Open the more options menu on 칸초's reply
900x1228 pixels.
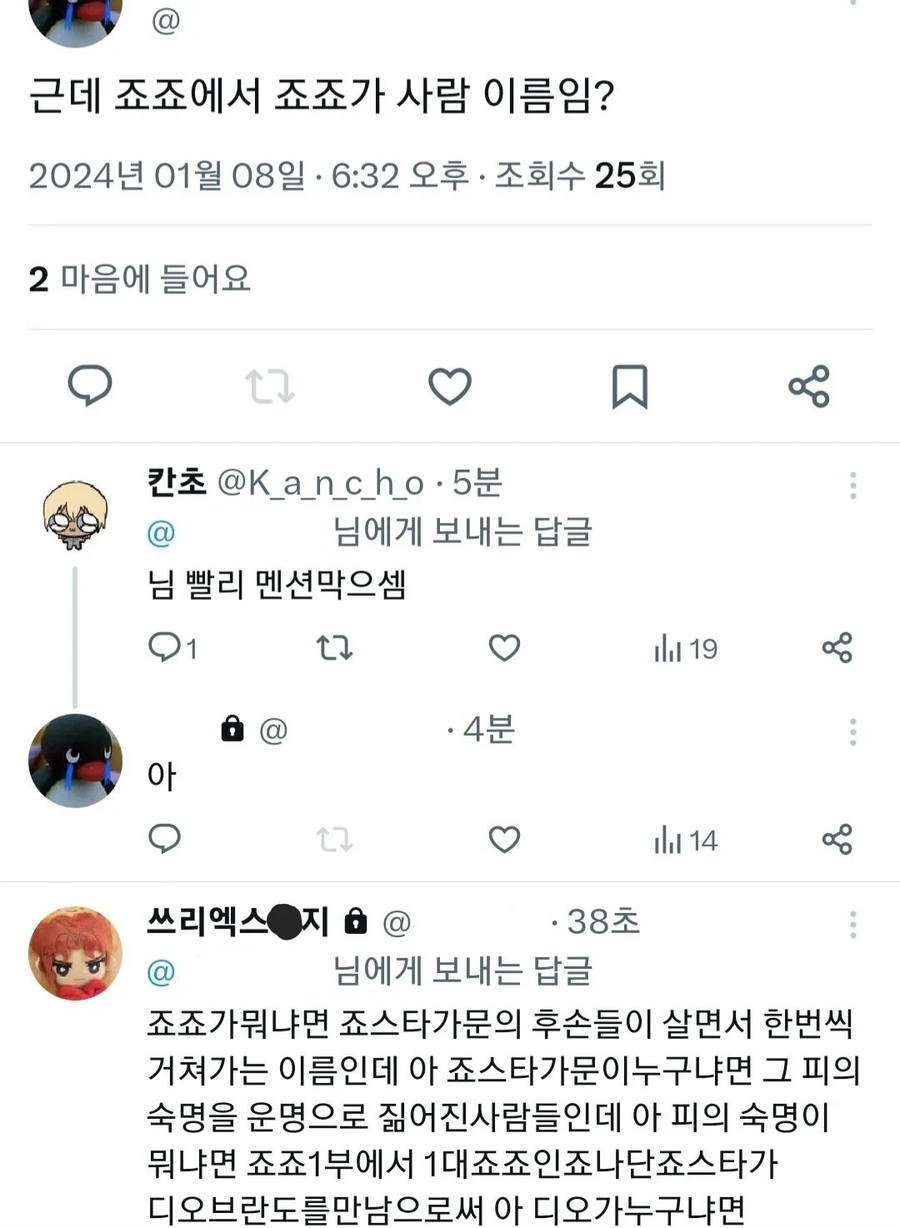853,485
